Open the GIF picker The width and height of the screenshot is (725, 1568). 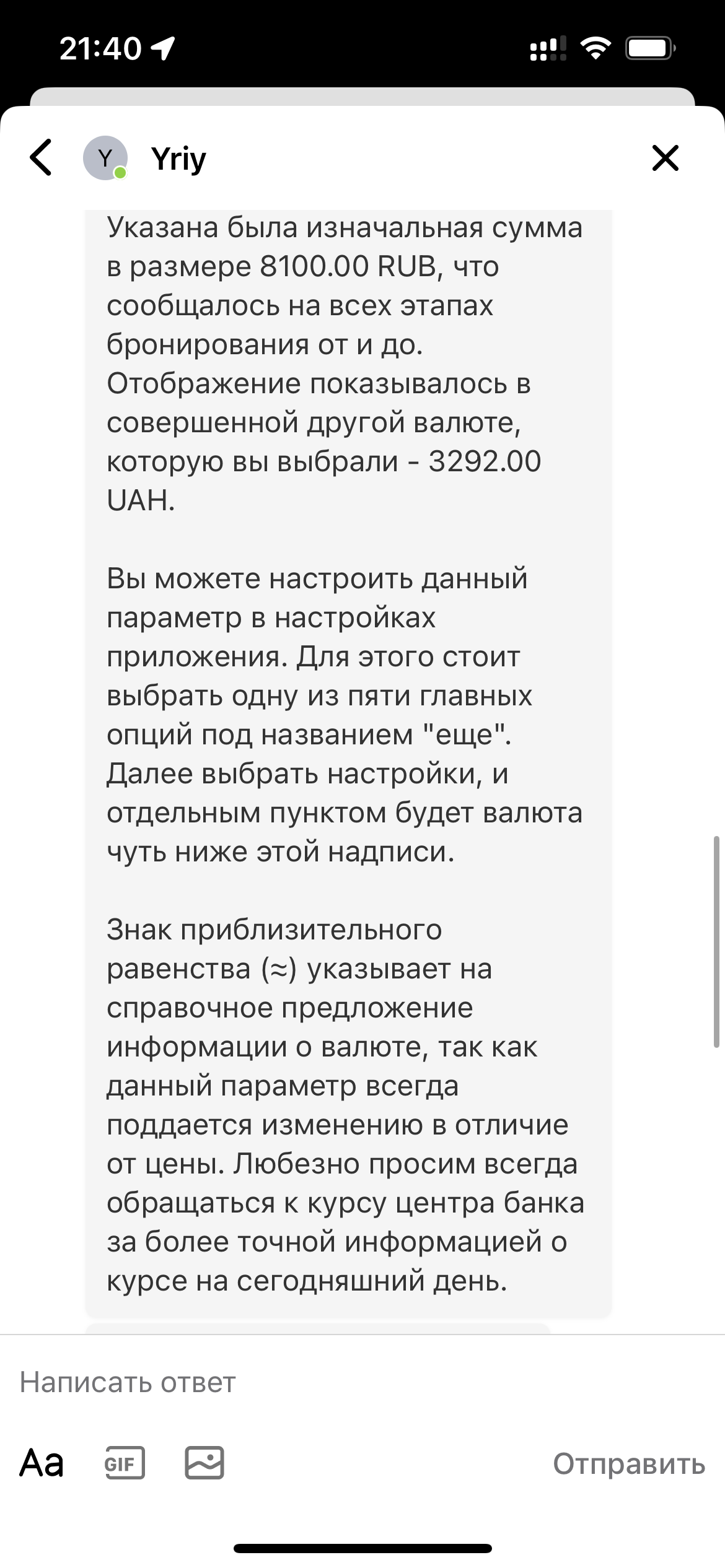[125, 1464]
